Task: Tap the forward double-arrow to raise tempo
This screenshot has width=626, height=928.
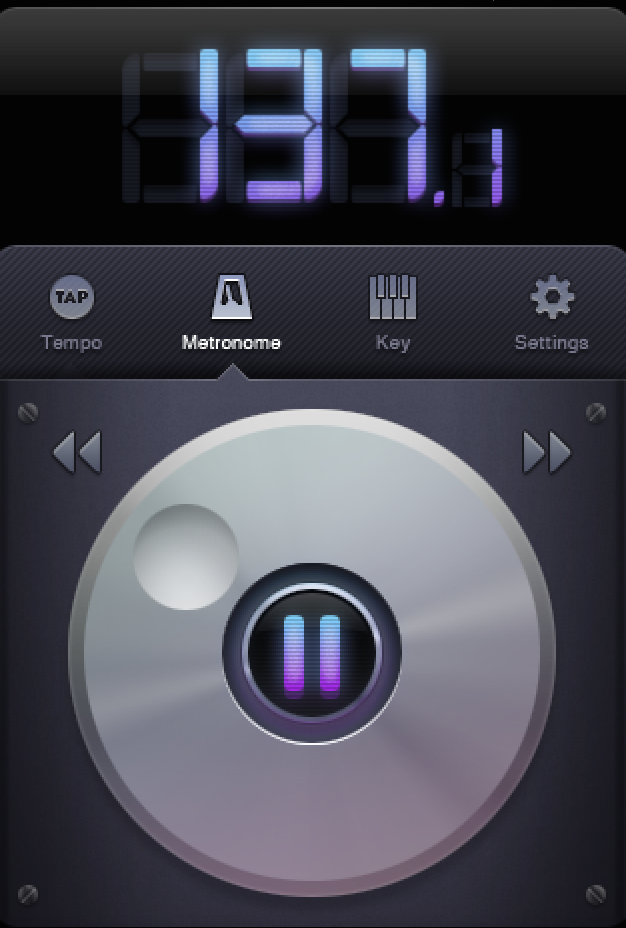Action: (547, 453)
